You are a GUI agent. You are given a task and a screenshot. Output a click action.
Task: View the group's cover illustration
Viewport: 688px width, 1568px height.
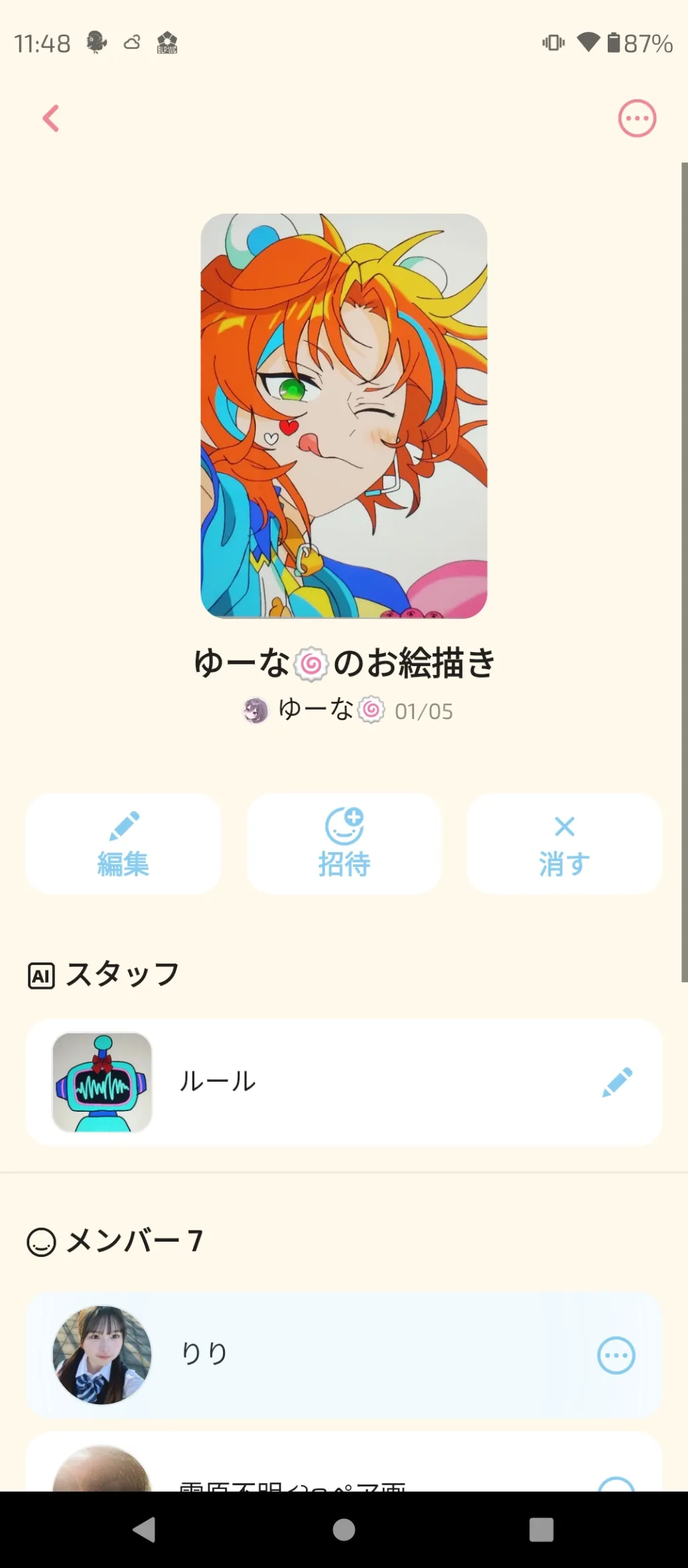[344, 416]
